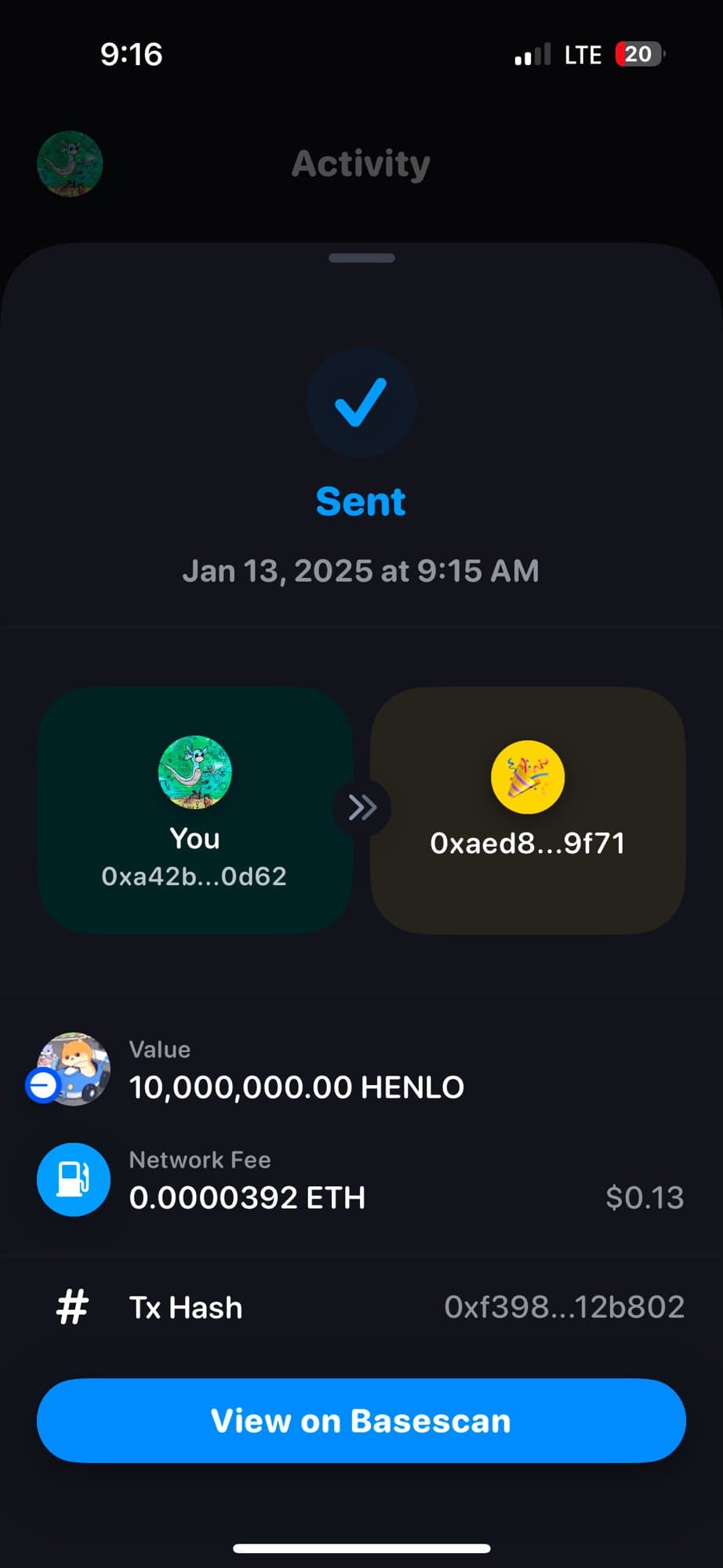Copy the Tx Hash 0xf398...12b802

click(x=563, y=1307)
